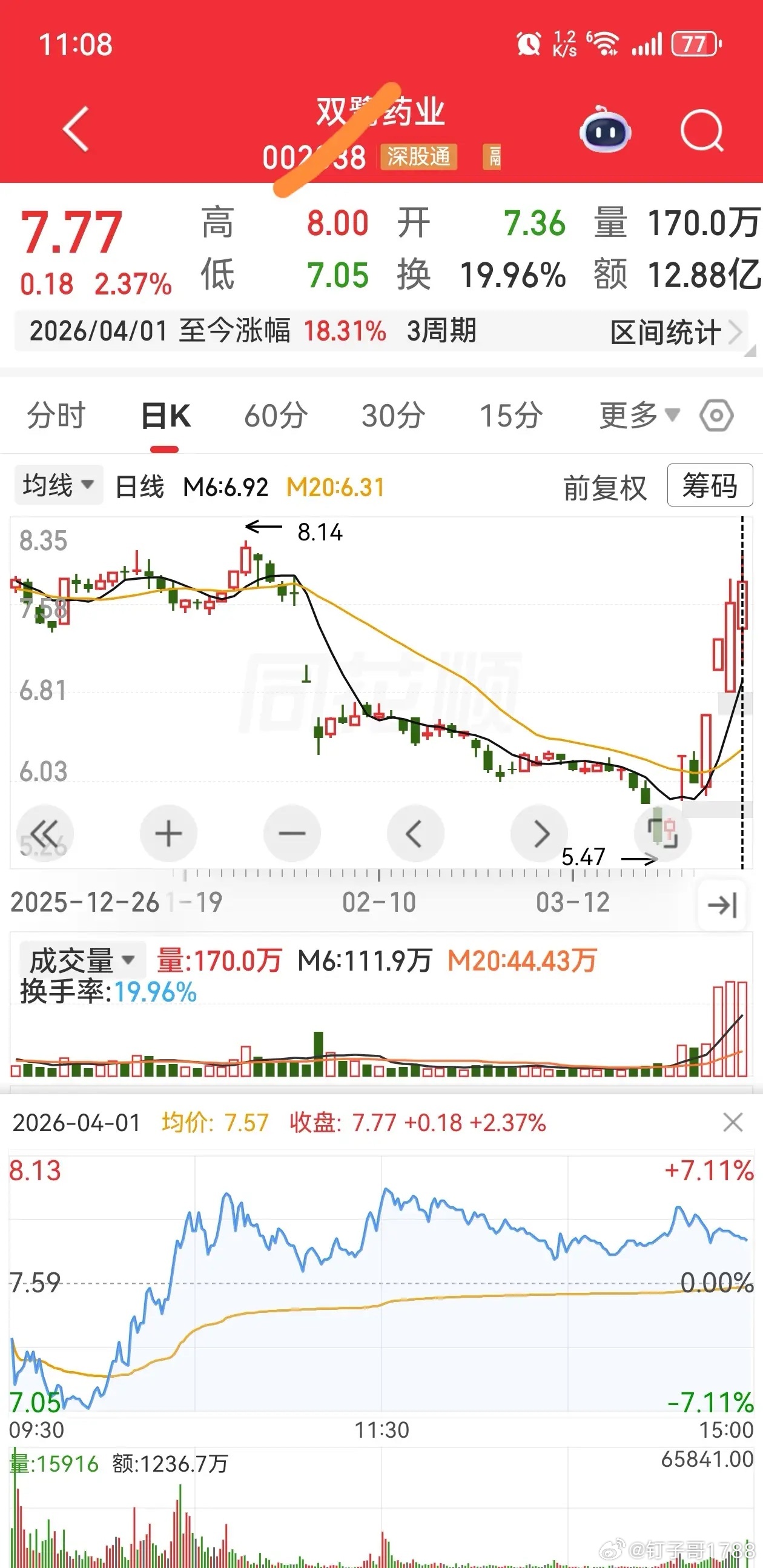Viewport: 763px width, 1568px height.
Task: Open the robot assistant icon
Action: pyautogui.click(x=604, y=130)
